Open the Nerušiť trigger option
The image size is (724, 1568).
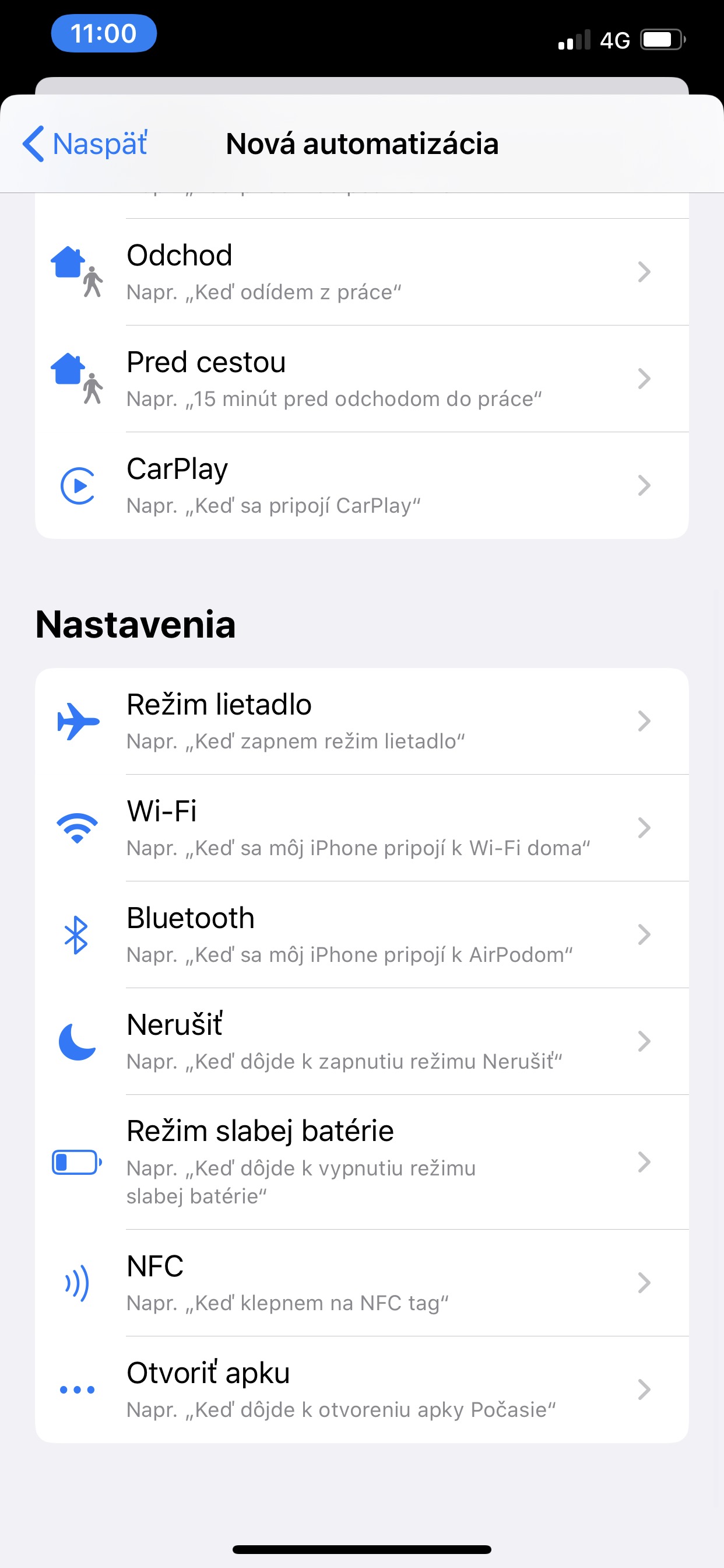pos(362,1041)
